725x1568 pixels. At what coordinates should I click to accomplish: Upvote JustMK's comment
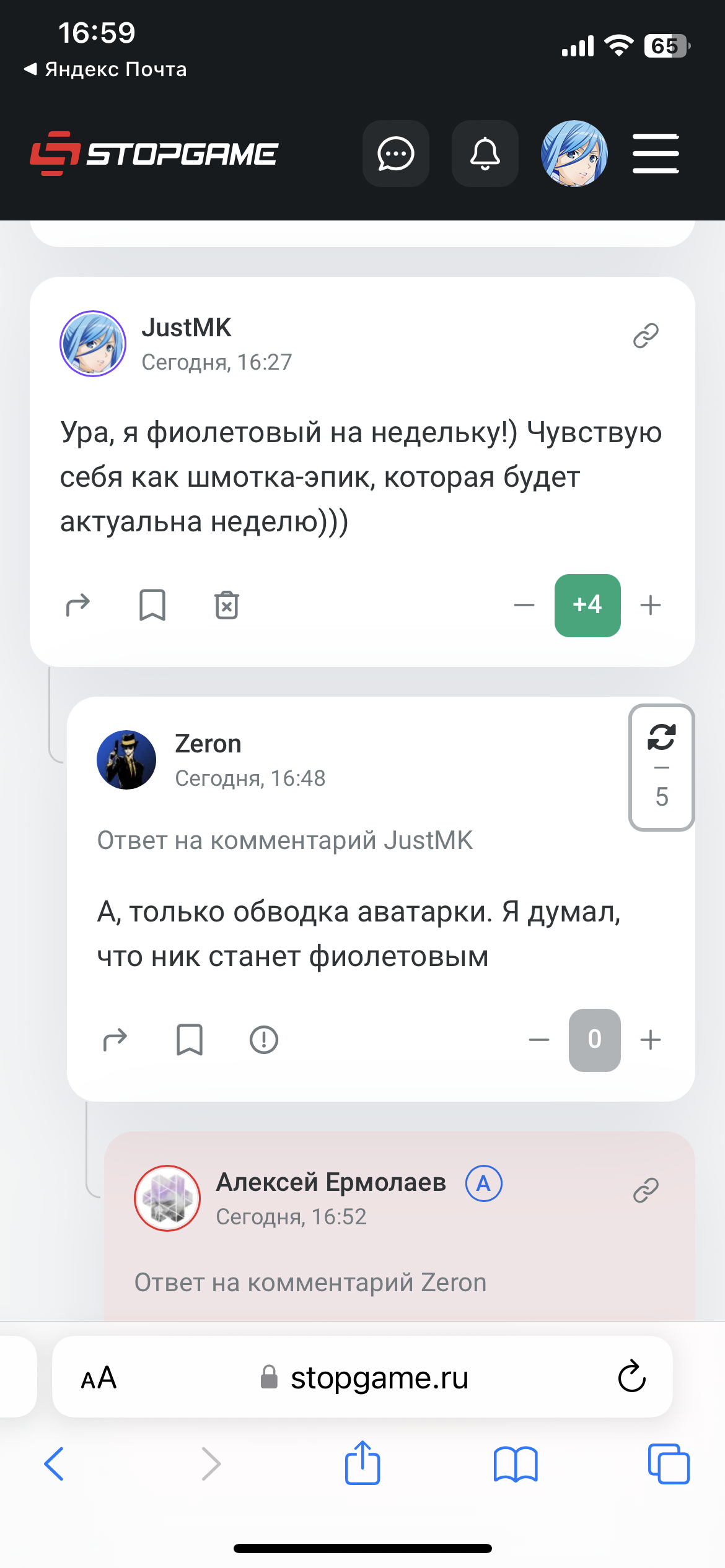click(x=651, y=605)
